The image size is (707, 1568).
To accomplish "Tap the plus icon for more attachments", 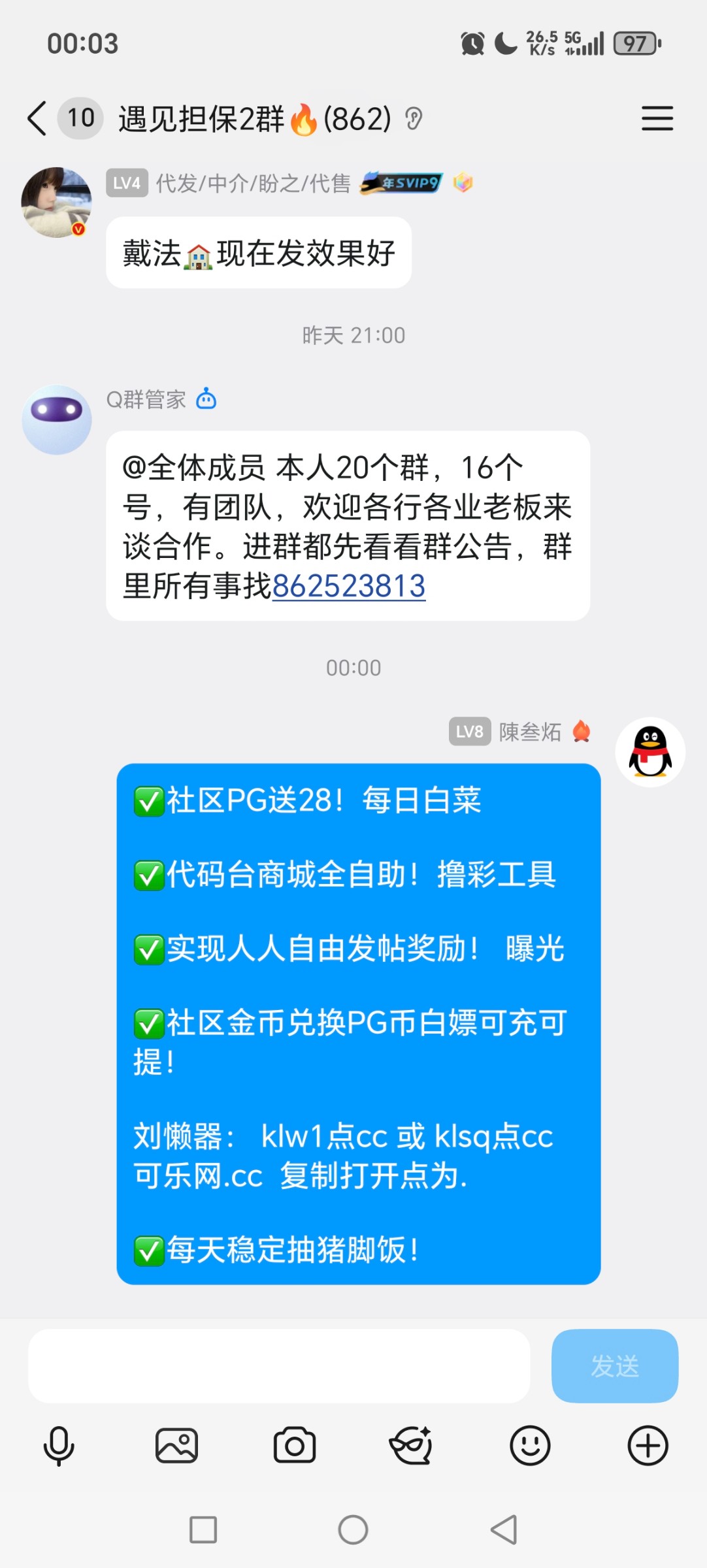I will pos(648,1445).
